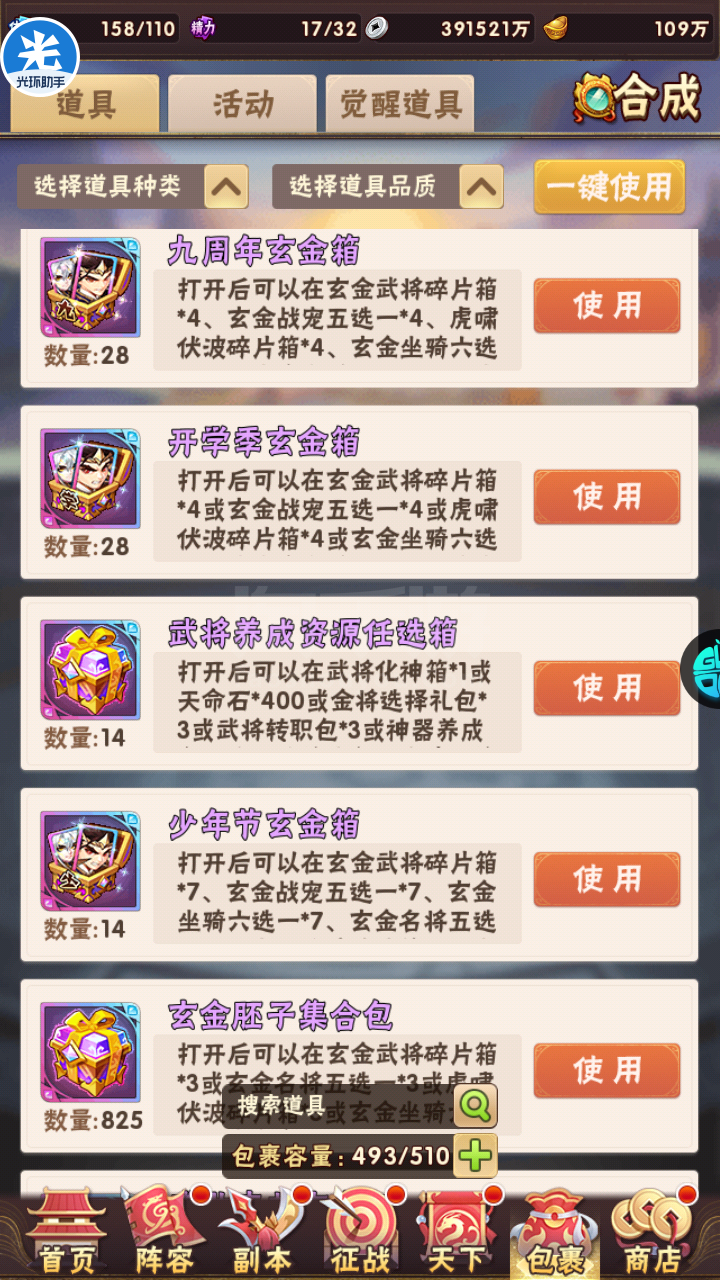Tap the 一键使用 button
Screen dimensions: 720x1280
609,187
